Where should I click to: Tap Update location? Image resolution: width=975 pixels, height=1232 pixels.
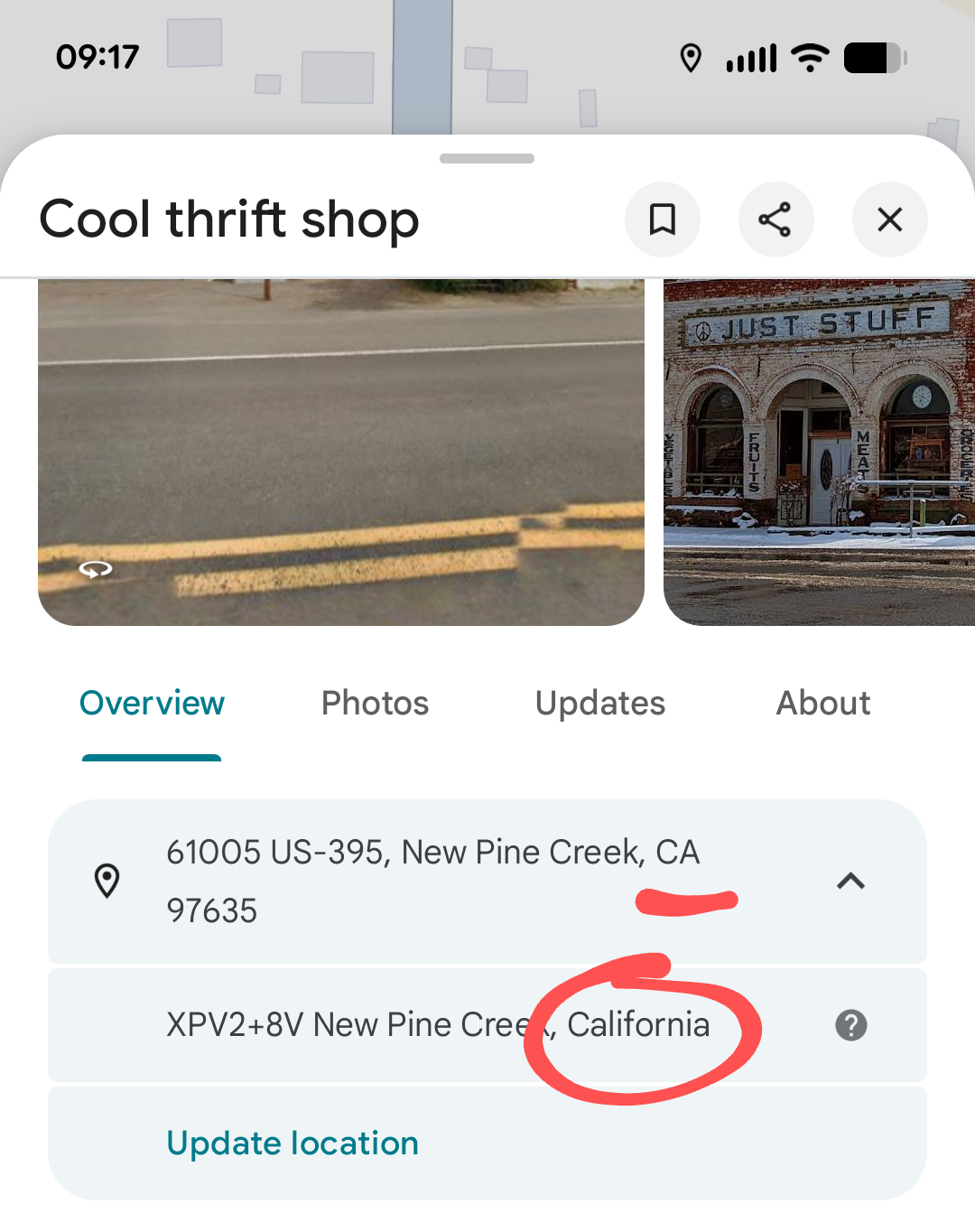click(x=292, y=1143)
